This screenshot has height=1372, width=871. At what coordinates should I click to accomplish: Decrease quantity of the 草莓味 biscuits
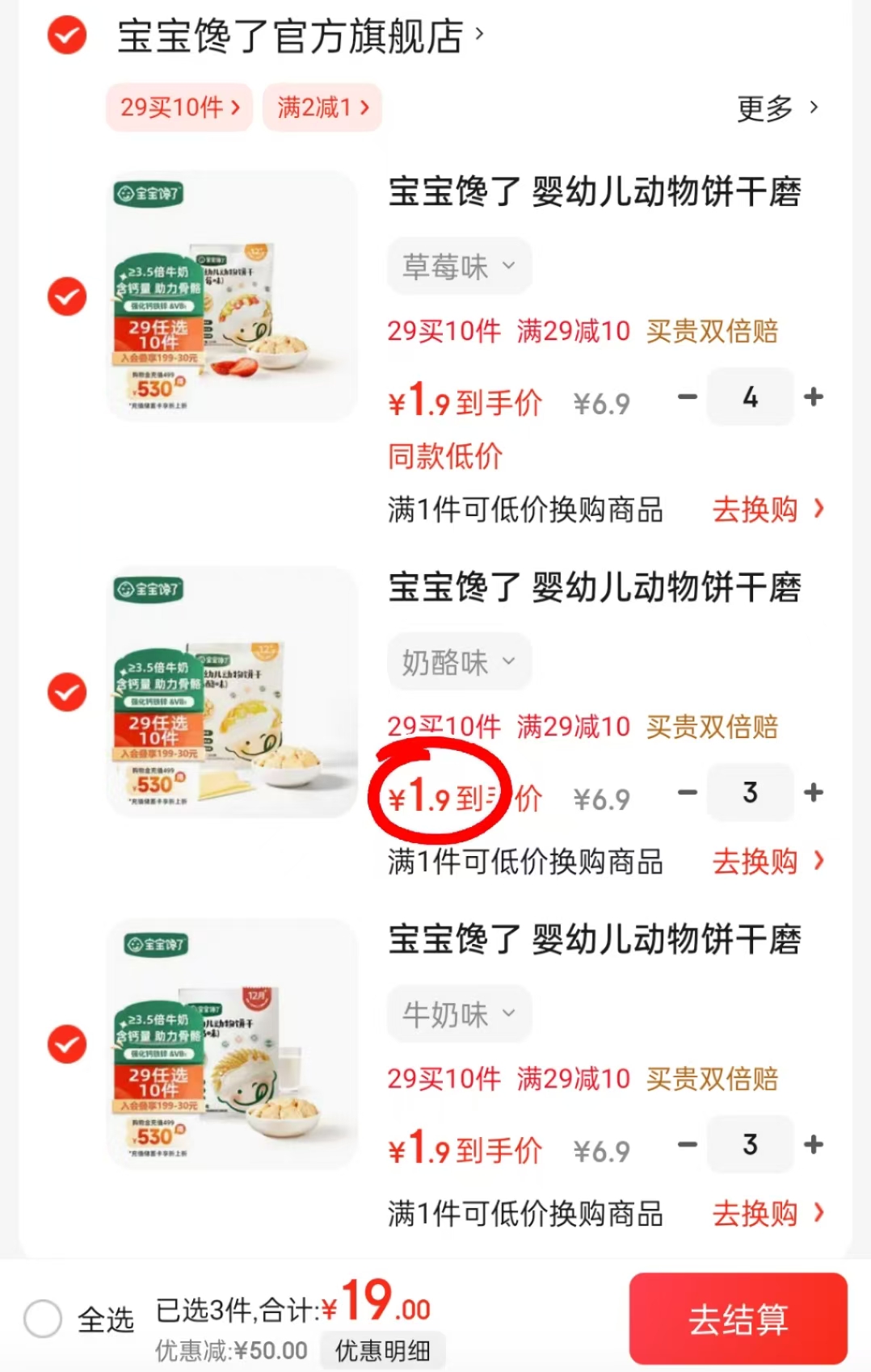(688, 397)
